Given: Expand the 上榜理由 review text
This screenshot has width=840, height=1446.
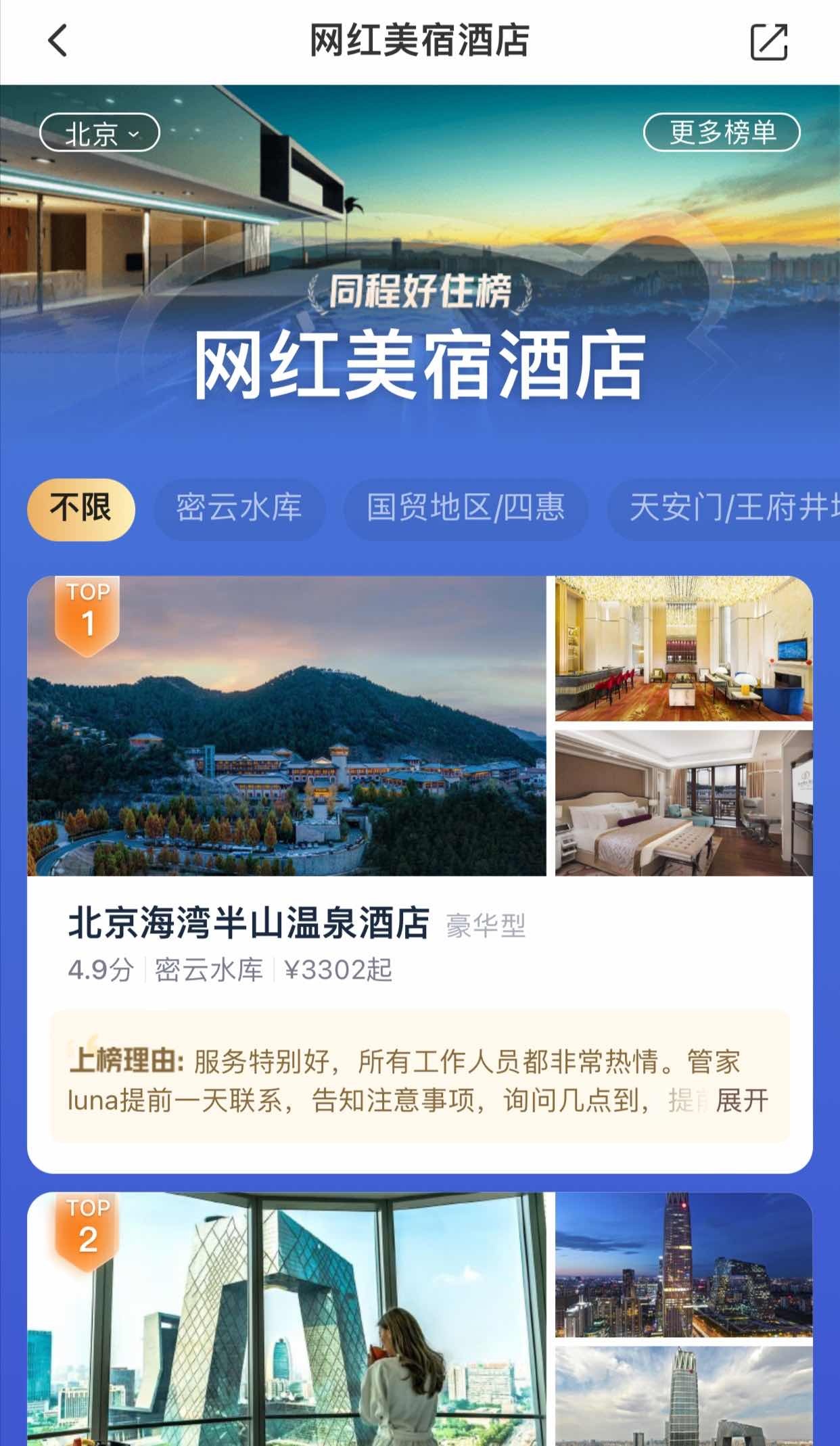Looking at the screenshot, I should point(741,1101).
